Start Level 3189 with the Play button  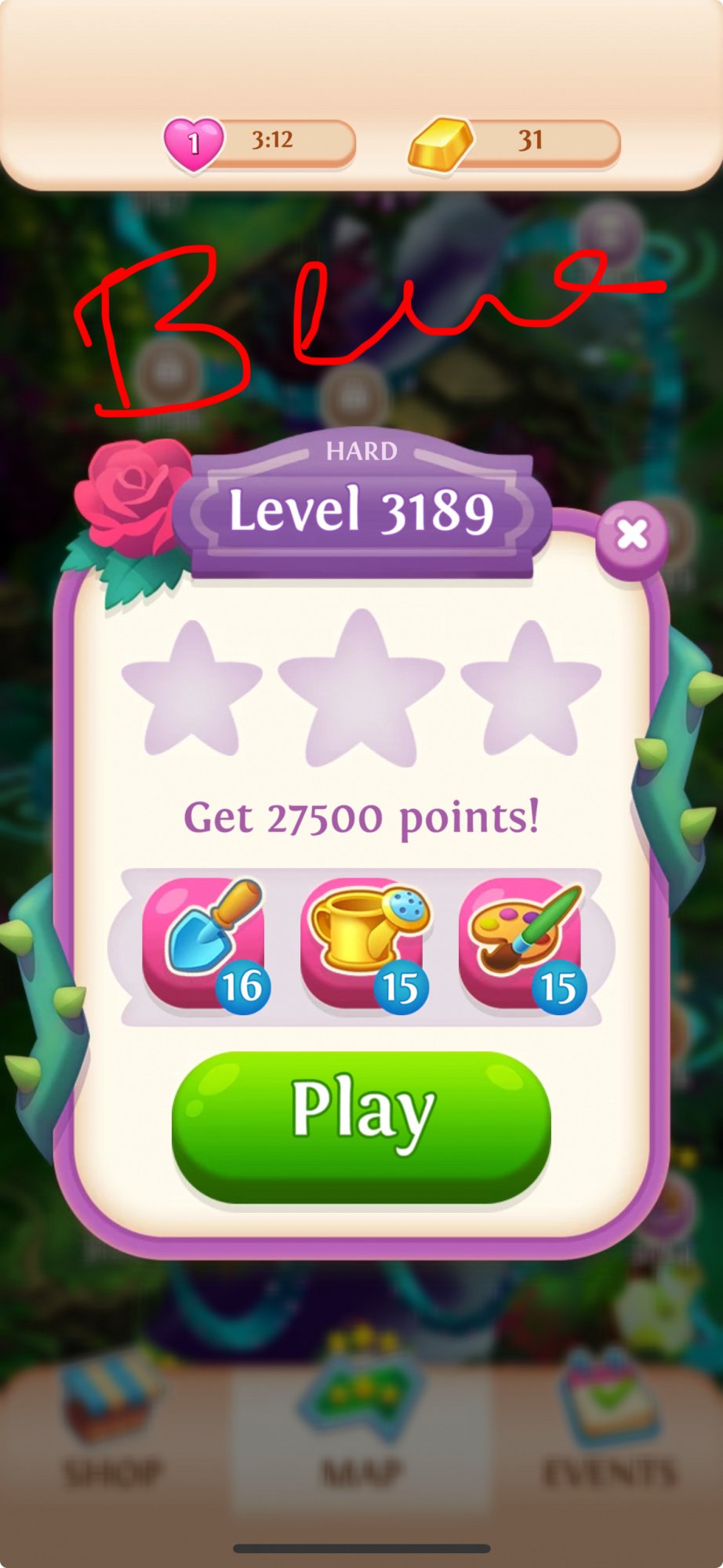pos(361,1126)
